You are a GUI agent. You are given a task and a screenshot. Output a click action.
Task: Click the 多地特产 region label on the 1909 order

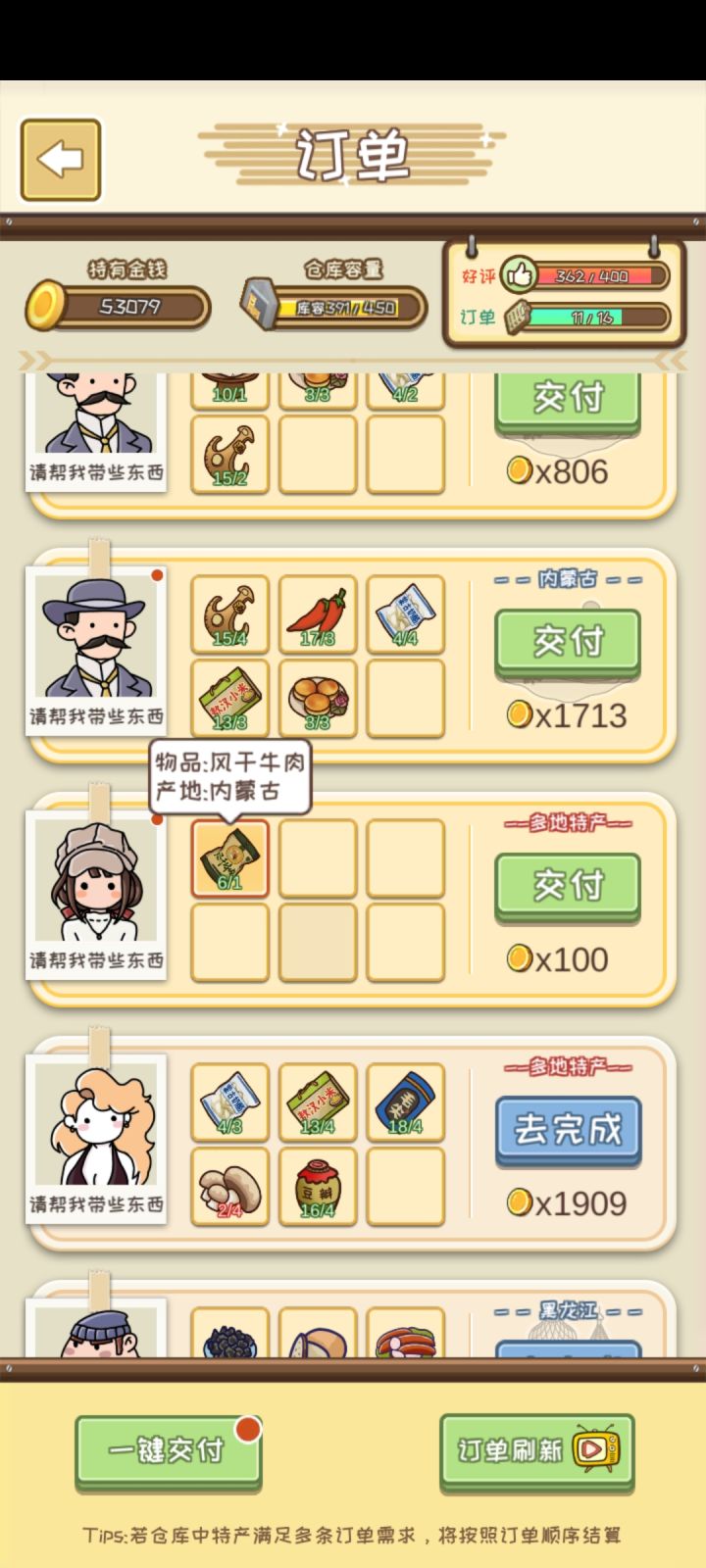tap(569, 1068)
